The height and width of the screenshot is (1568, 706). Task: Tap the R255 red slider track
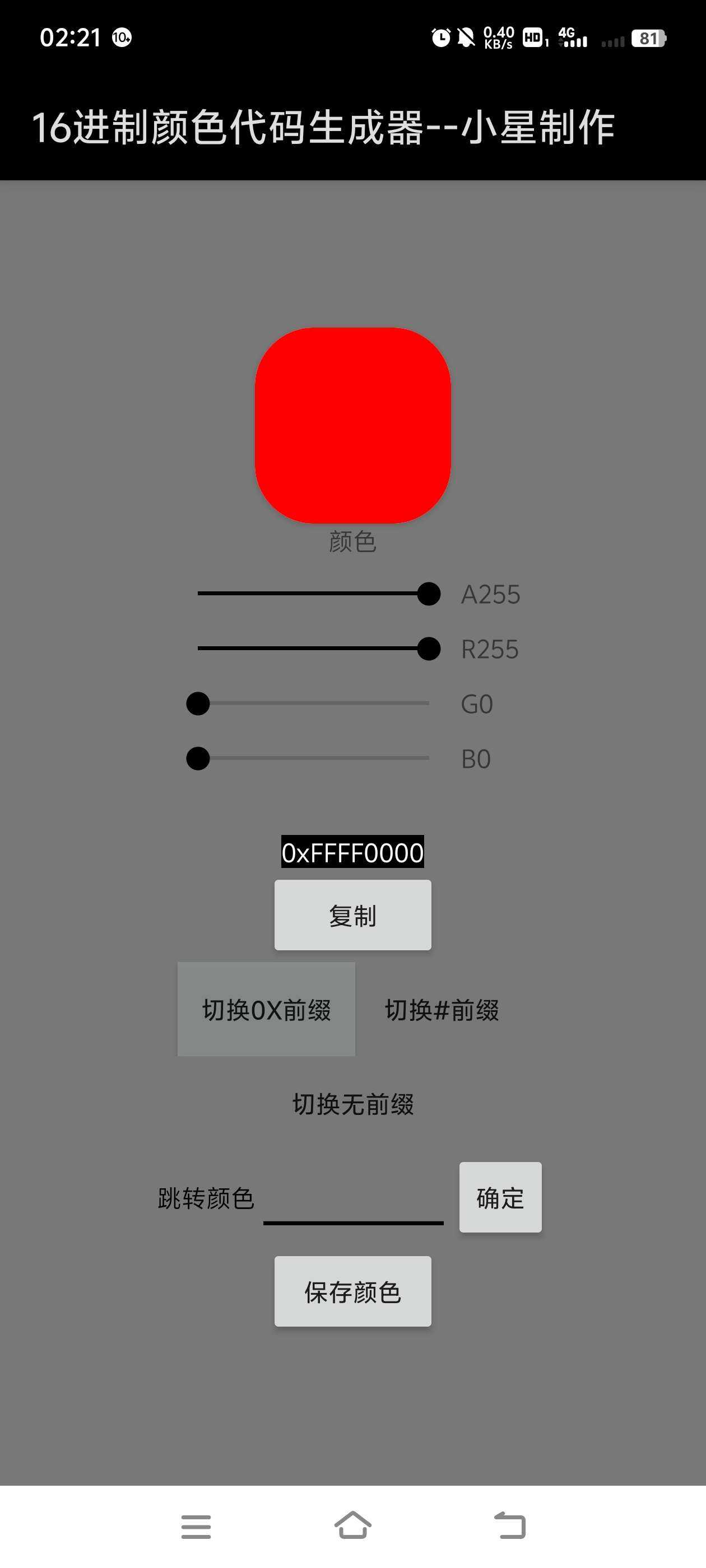coord(314,648)
